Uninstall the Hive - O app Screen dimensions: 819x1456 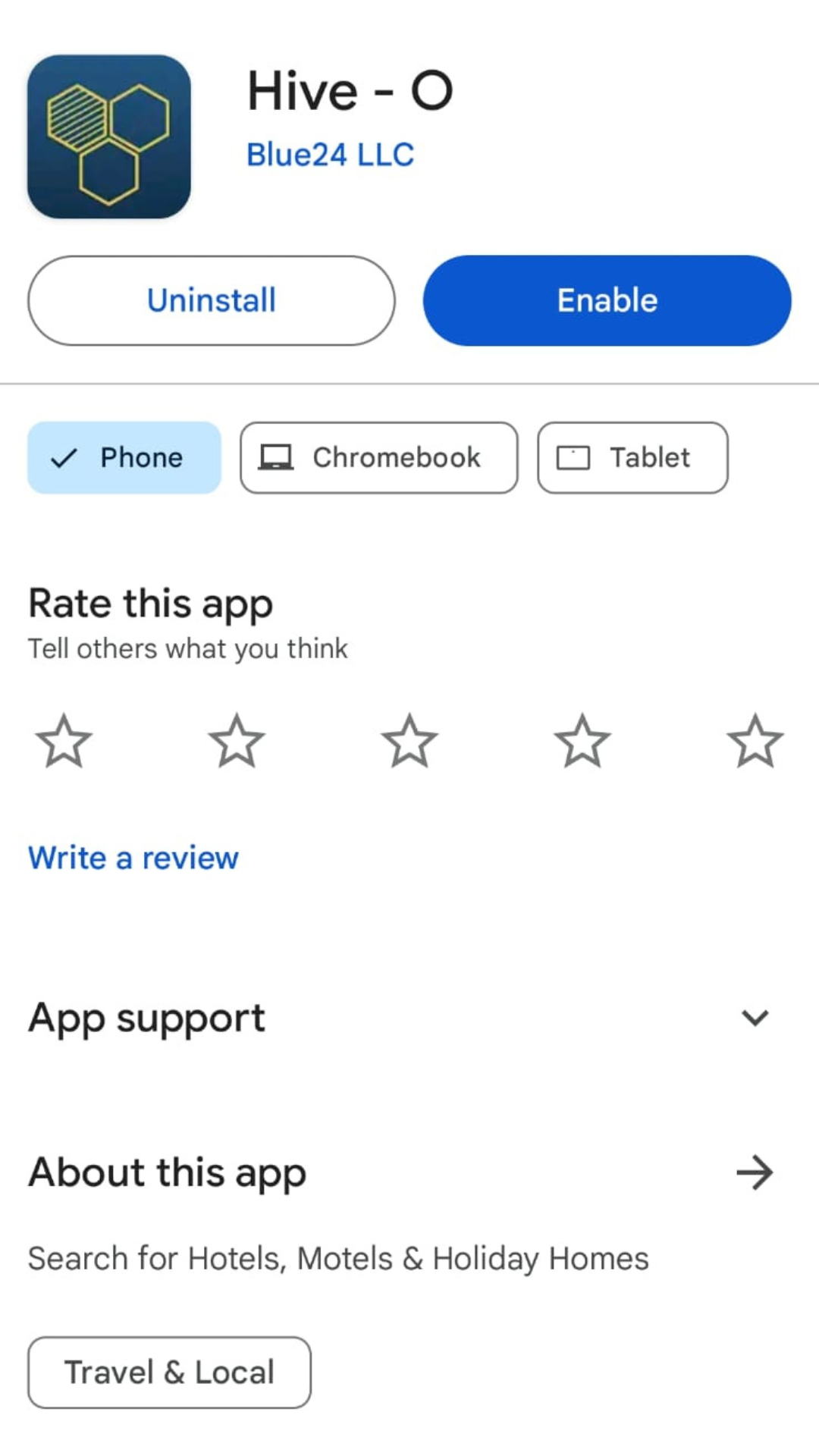pos(211,300)
